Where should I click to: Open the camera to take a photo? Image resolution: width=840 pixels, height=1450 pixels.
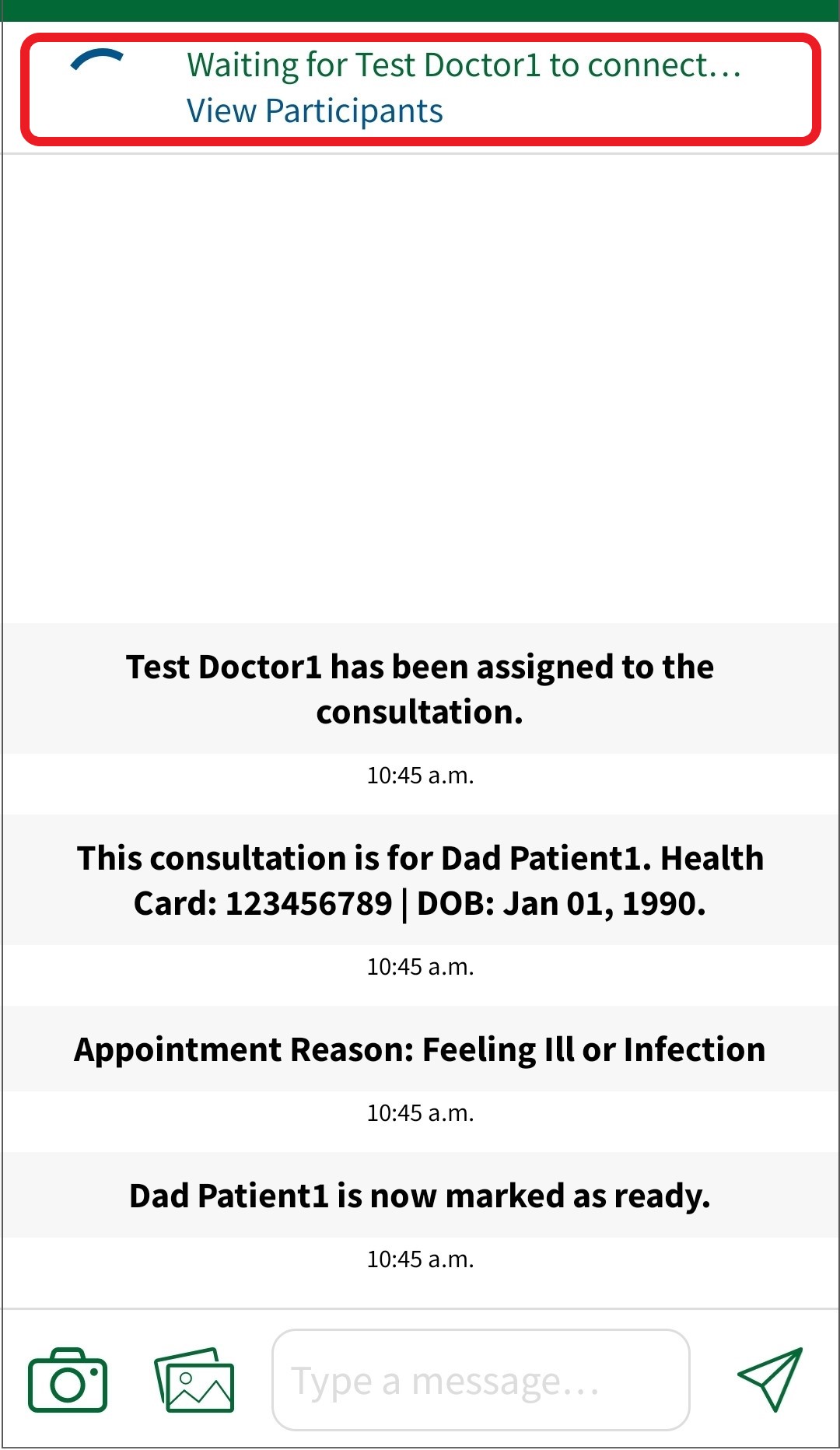[68, 1380]
